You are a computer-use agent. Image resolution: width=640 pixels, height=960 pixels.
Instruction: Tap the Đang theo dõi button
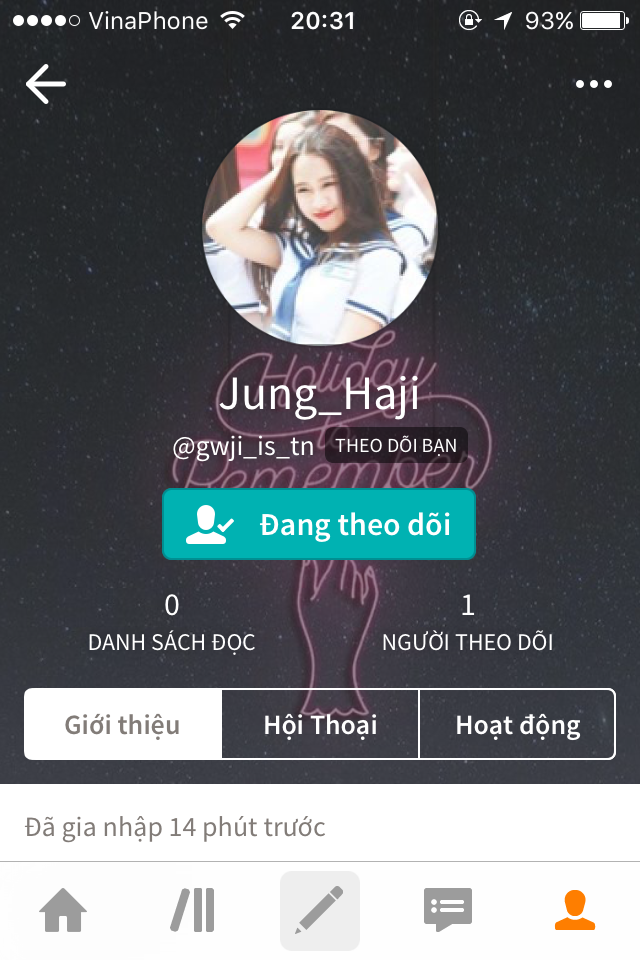[x=319, y=524]
